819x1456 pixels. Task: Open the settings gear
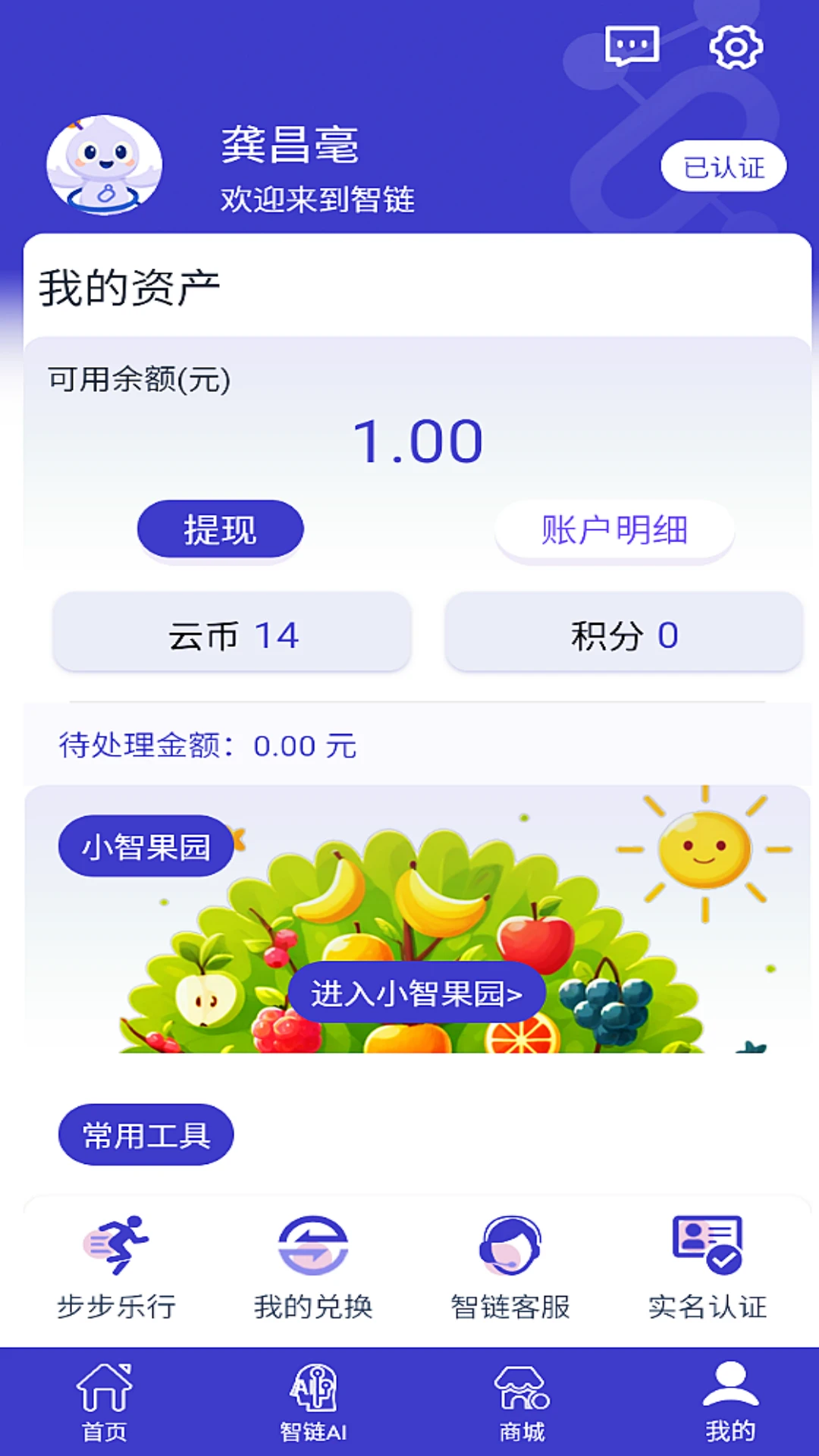pos(734,48)
